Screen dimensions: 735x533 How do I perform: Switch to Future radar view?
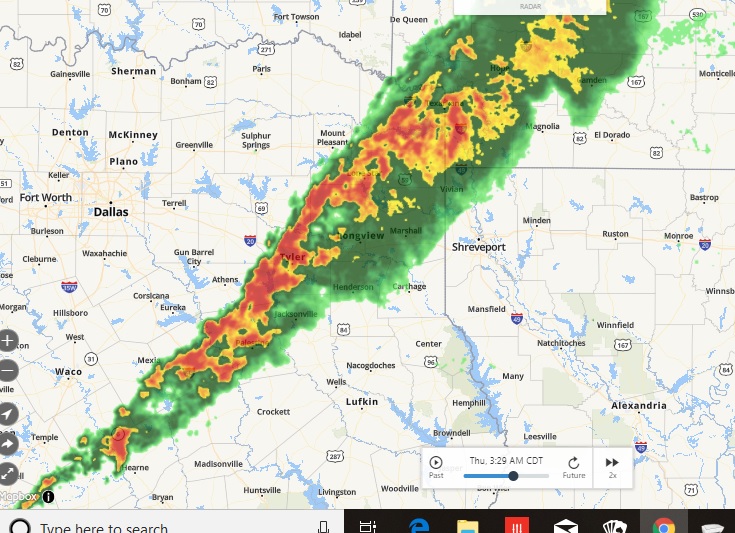coord(574,464)
